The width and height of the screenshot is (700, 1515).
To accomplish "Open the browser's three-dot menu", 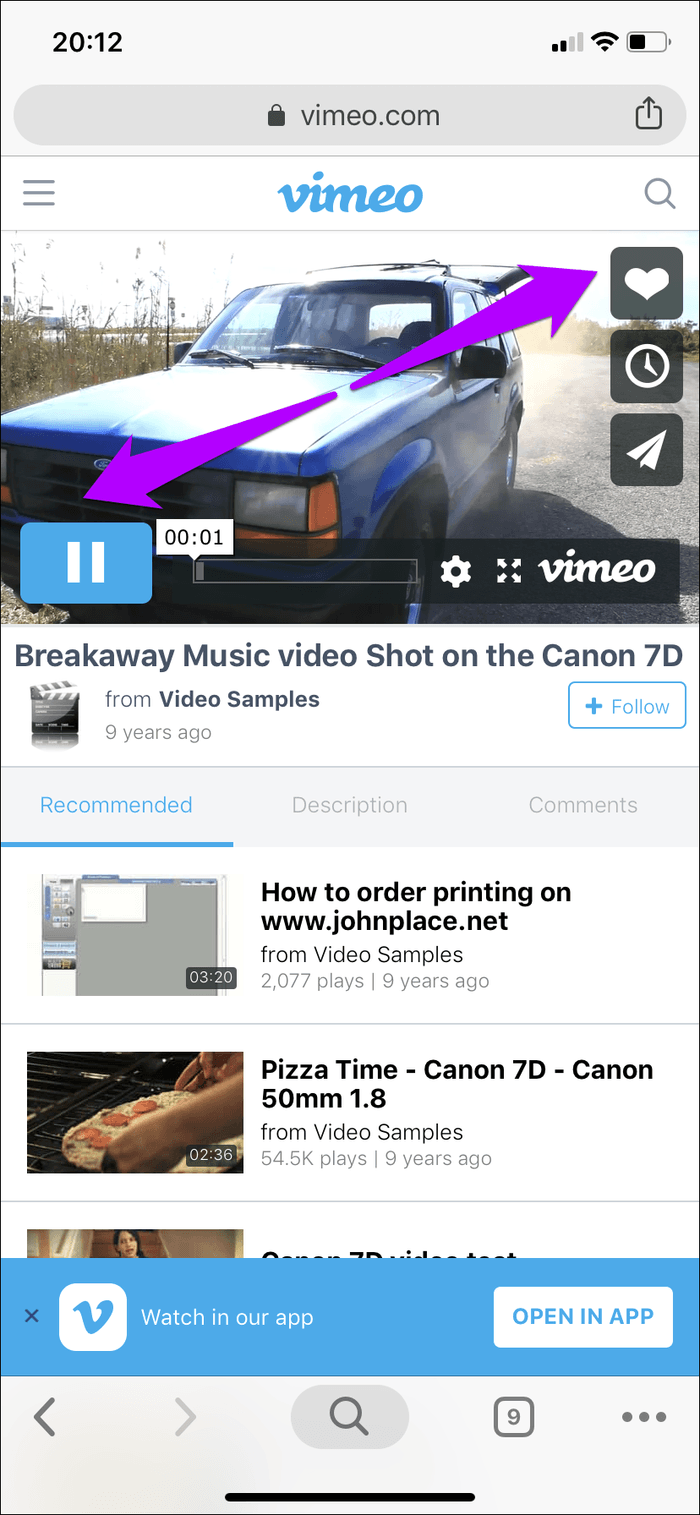I will click(644, 1417).
